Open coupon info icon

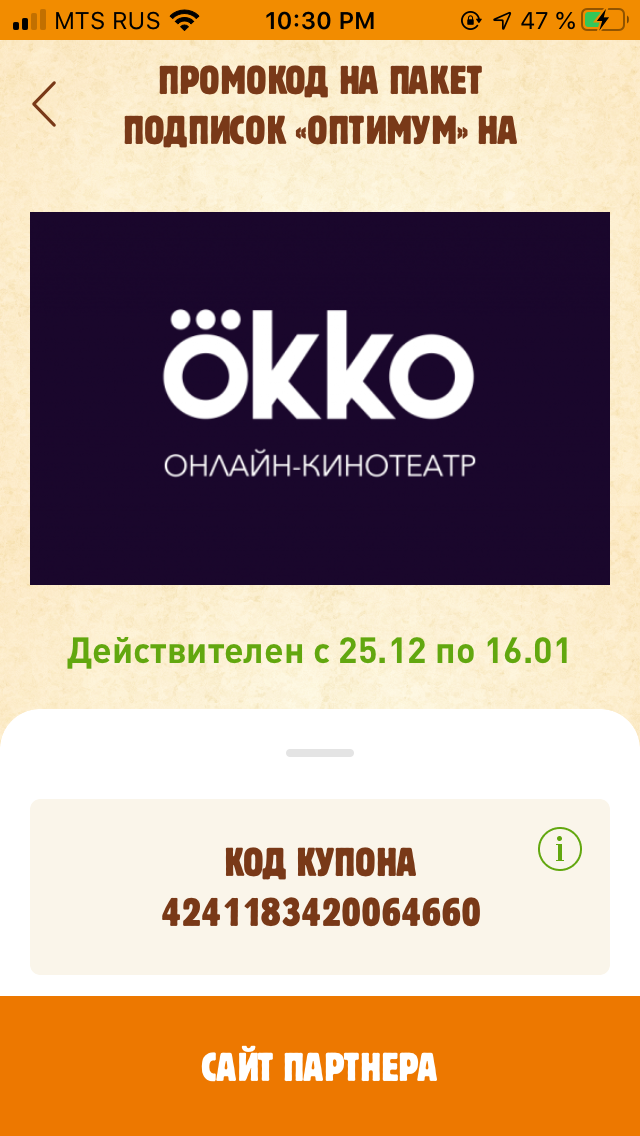click(x=560, y=849)
